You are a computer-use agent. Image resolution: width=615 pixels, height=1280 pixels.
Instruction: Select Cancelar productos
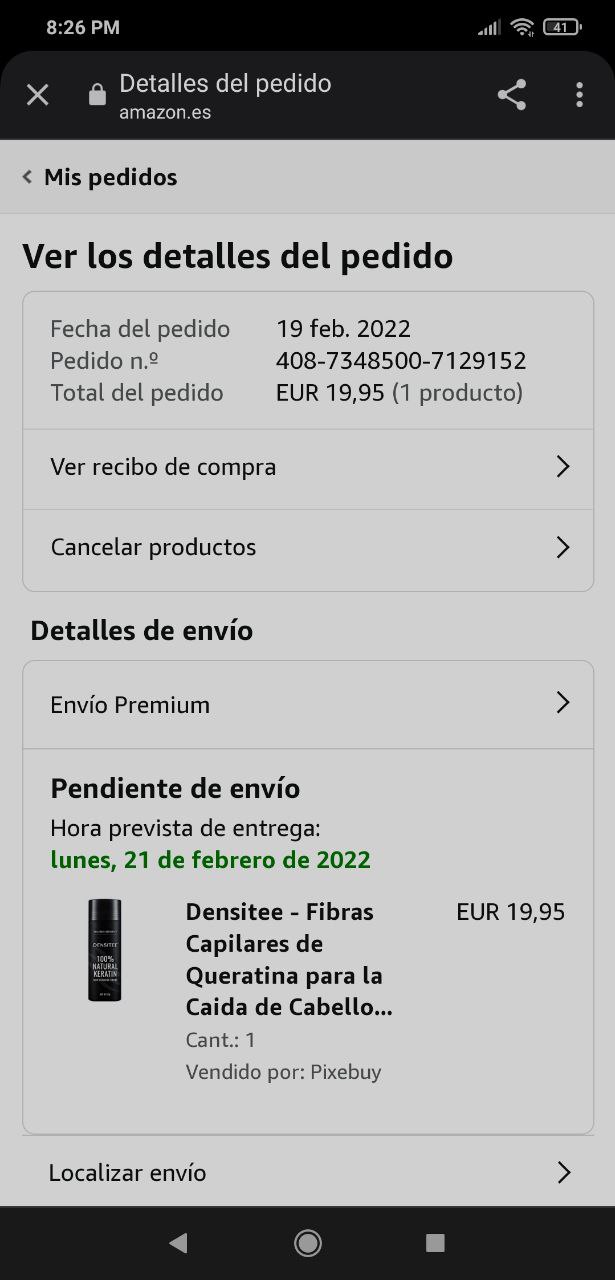pyautogui.click(x=308, y=547)
